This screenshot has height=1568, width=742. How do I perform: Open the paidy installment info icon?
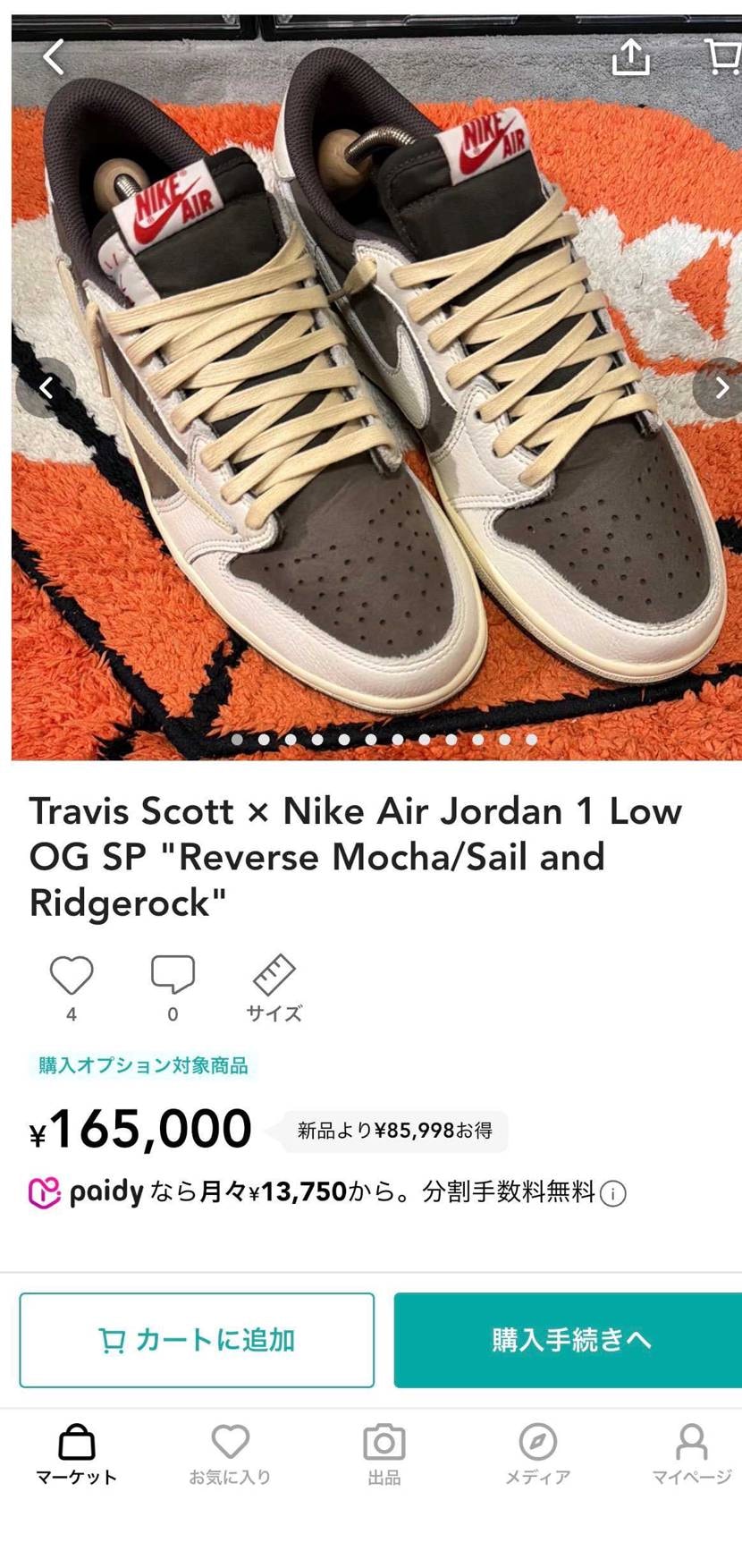[613, 1193]
